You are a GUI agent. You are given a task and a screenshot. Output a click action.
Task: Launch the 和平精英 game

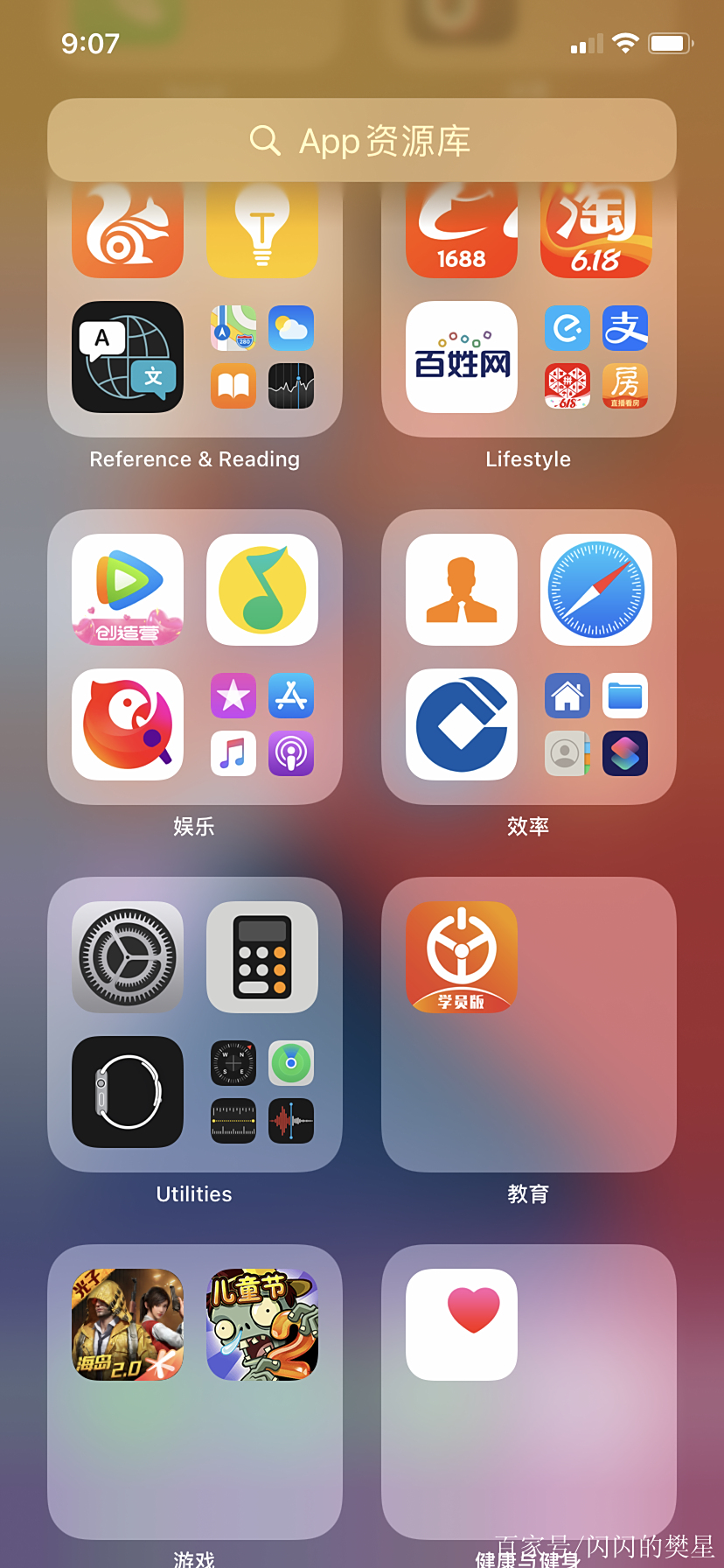[x=128, y=1325]
